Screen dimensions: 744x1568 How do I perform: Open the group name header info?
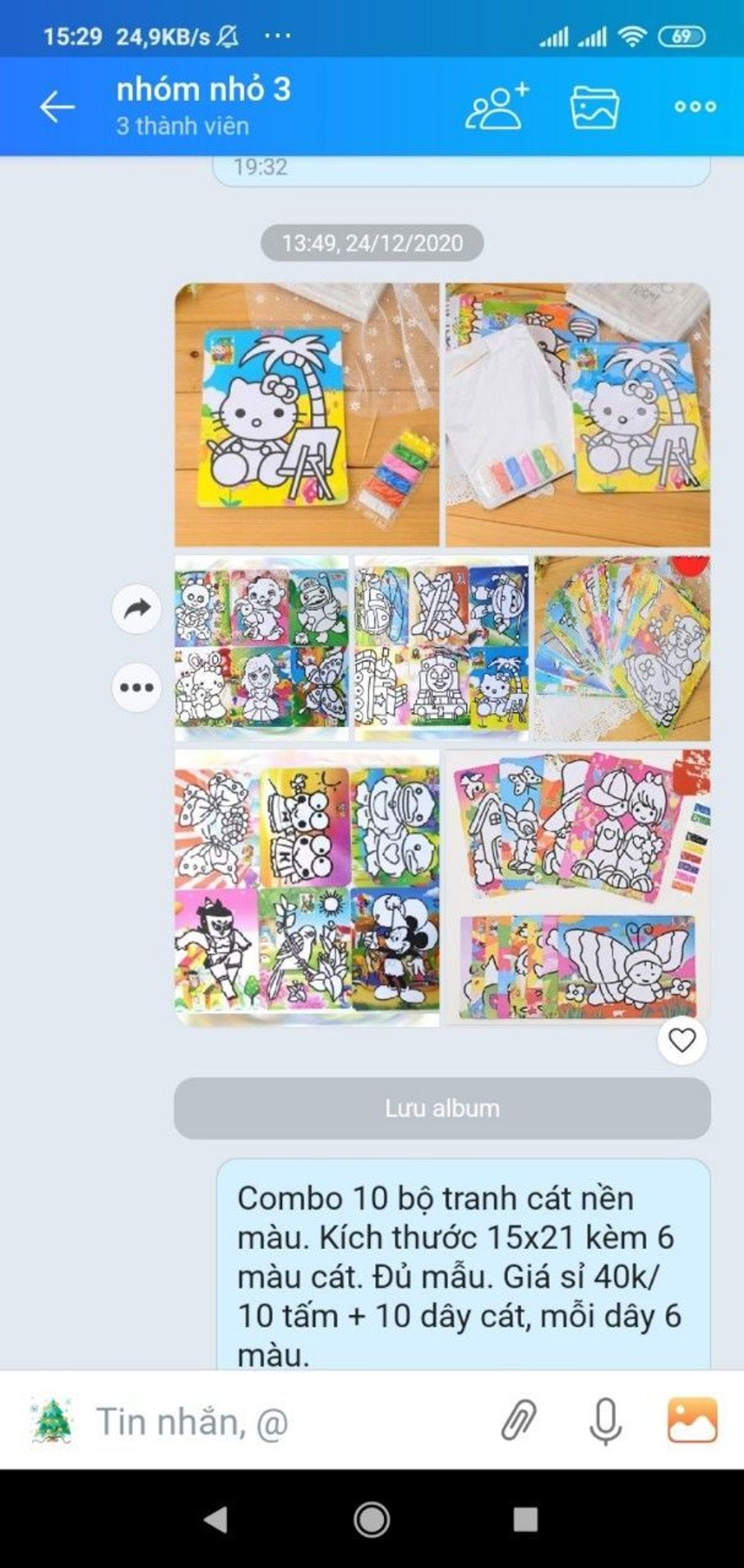[x=205, y=105]
